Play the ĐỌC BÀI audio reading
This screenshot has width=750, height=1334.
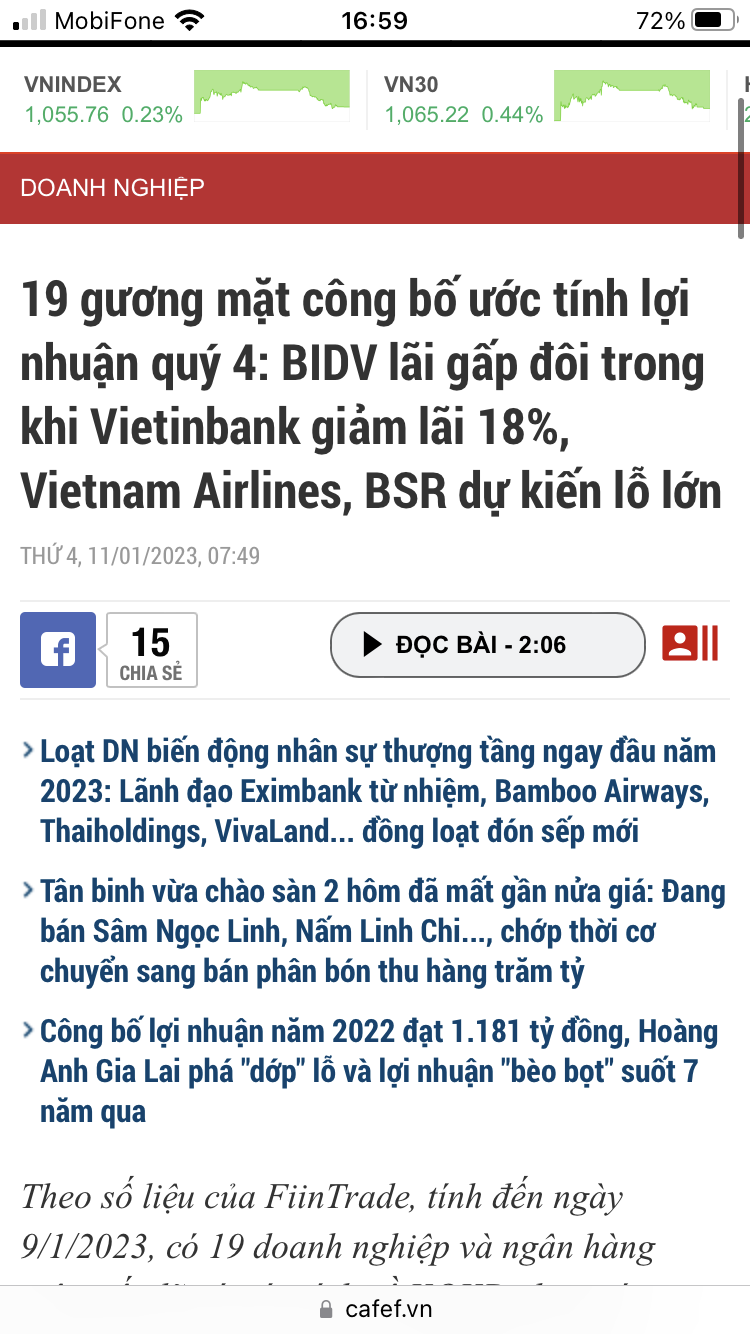tap(487, 645)
